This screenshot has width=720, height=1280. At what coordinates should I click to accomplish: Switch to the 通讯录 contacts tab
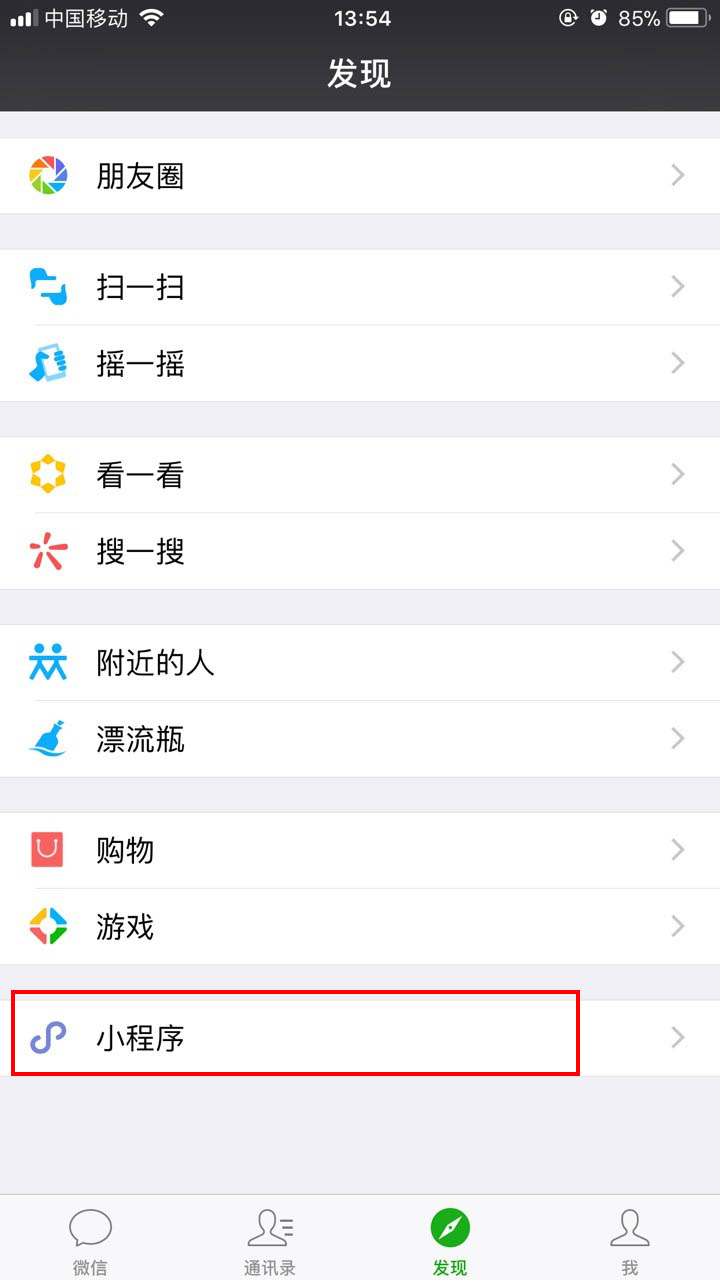(270, 1237)
